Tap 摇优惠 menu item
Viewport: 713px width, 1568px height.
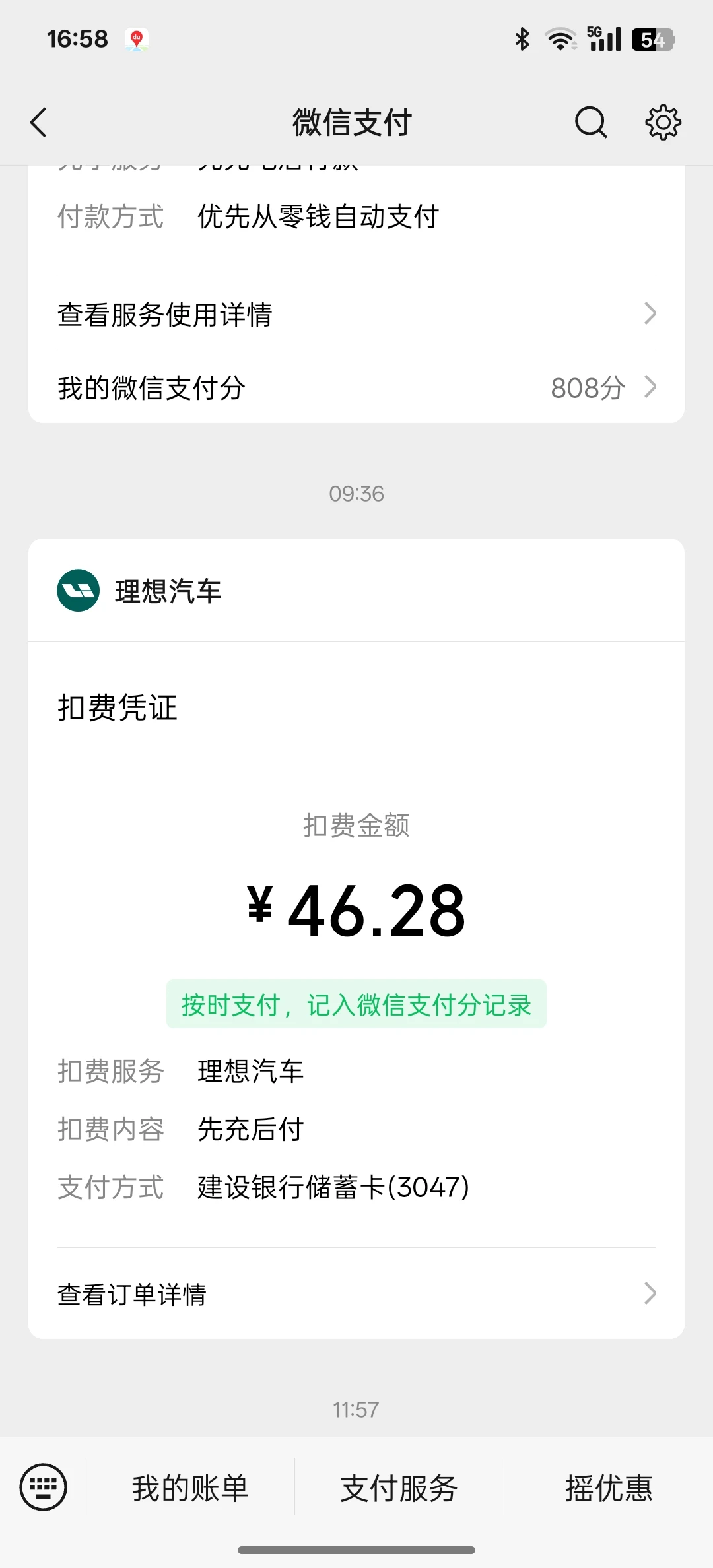[609, 1488]
